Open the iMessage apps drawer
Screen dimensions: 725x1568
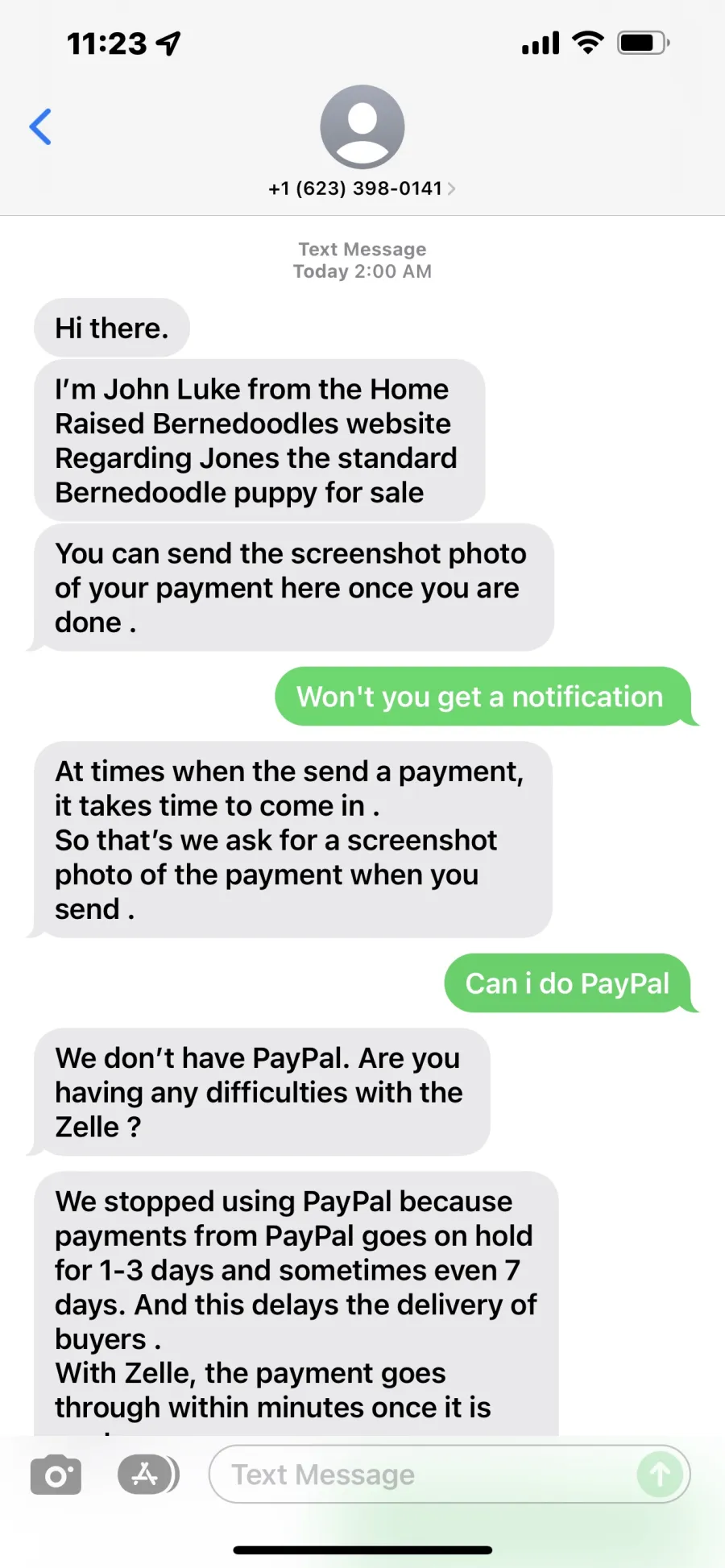coord(147,1475)
